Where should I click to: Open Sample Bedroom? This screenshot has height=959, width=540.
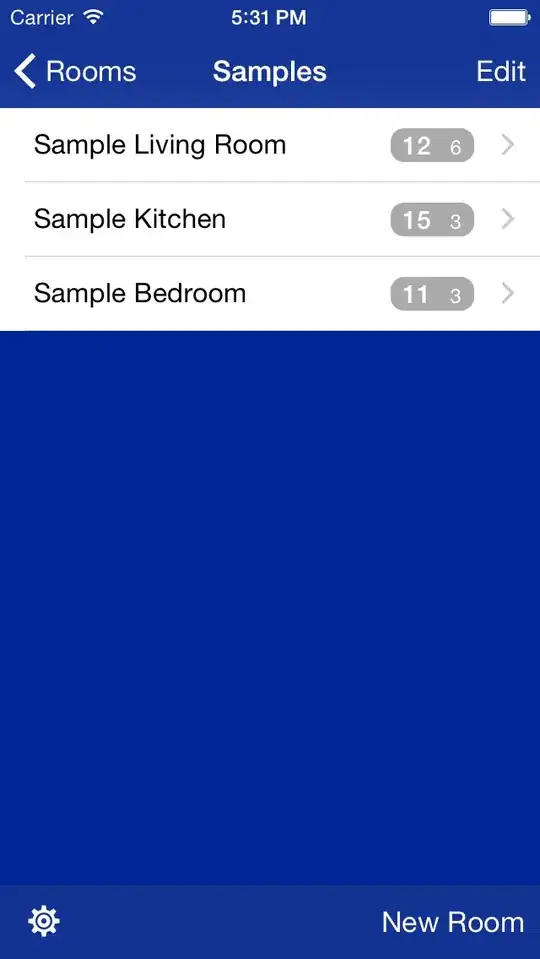click(x=270, y=294)
